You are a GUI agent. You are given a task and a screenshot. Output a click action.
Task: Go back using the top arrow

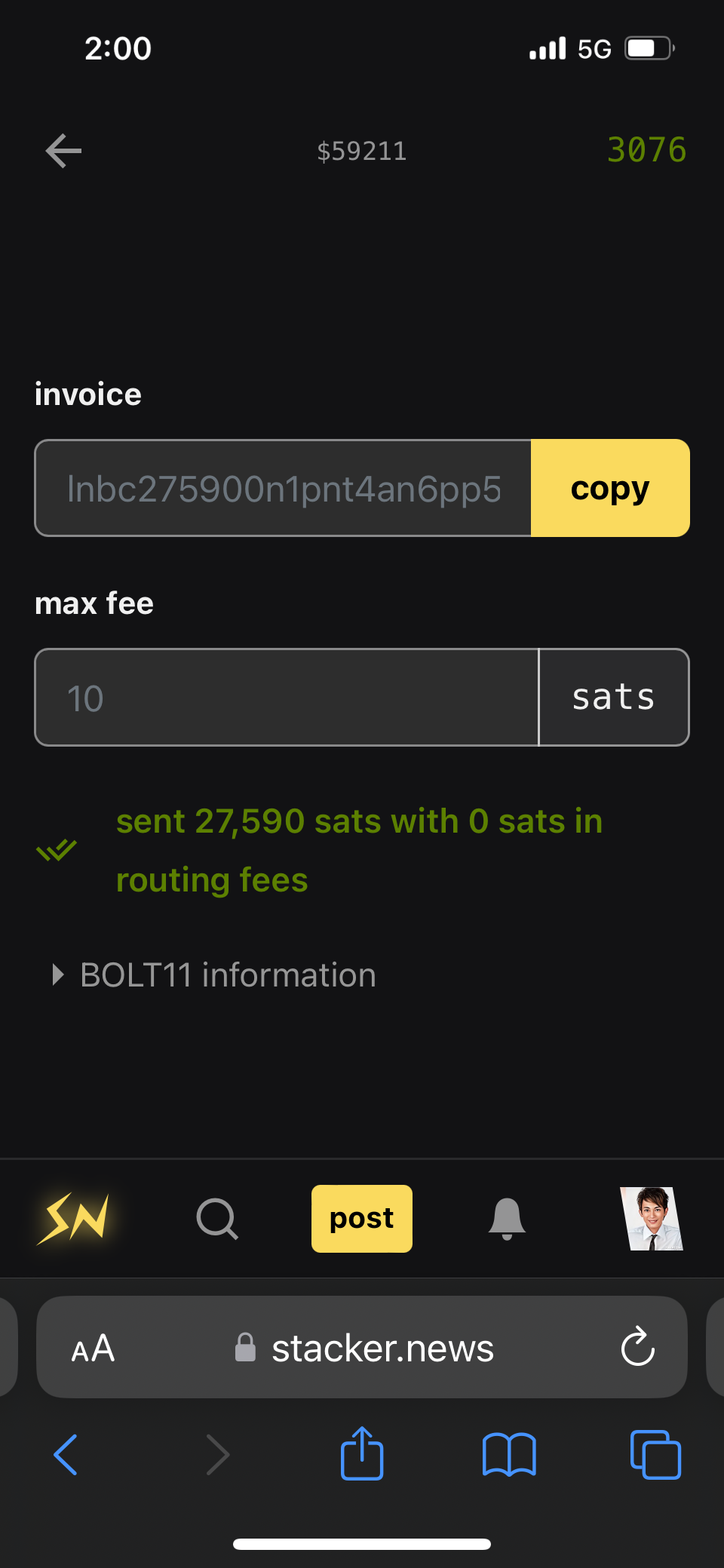pyautogui.click(x=63, y=151)
